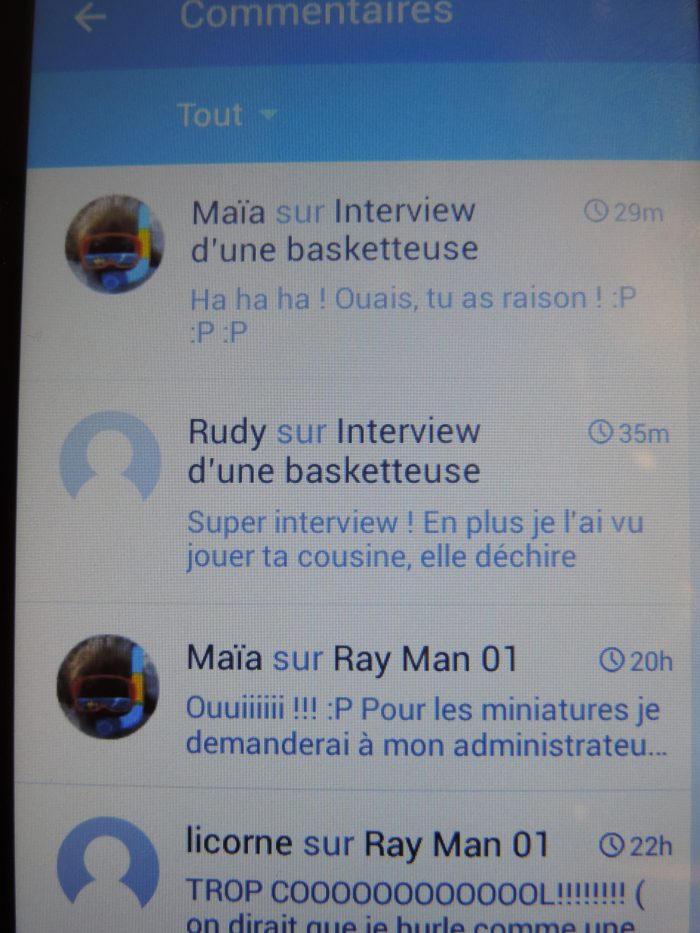Go back using the back arrow
700x933 pixels.
pyautogui.click(x=90, y=17)
